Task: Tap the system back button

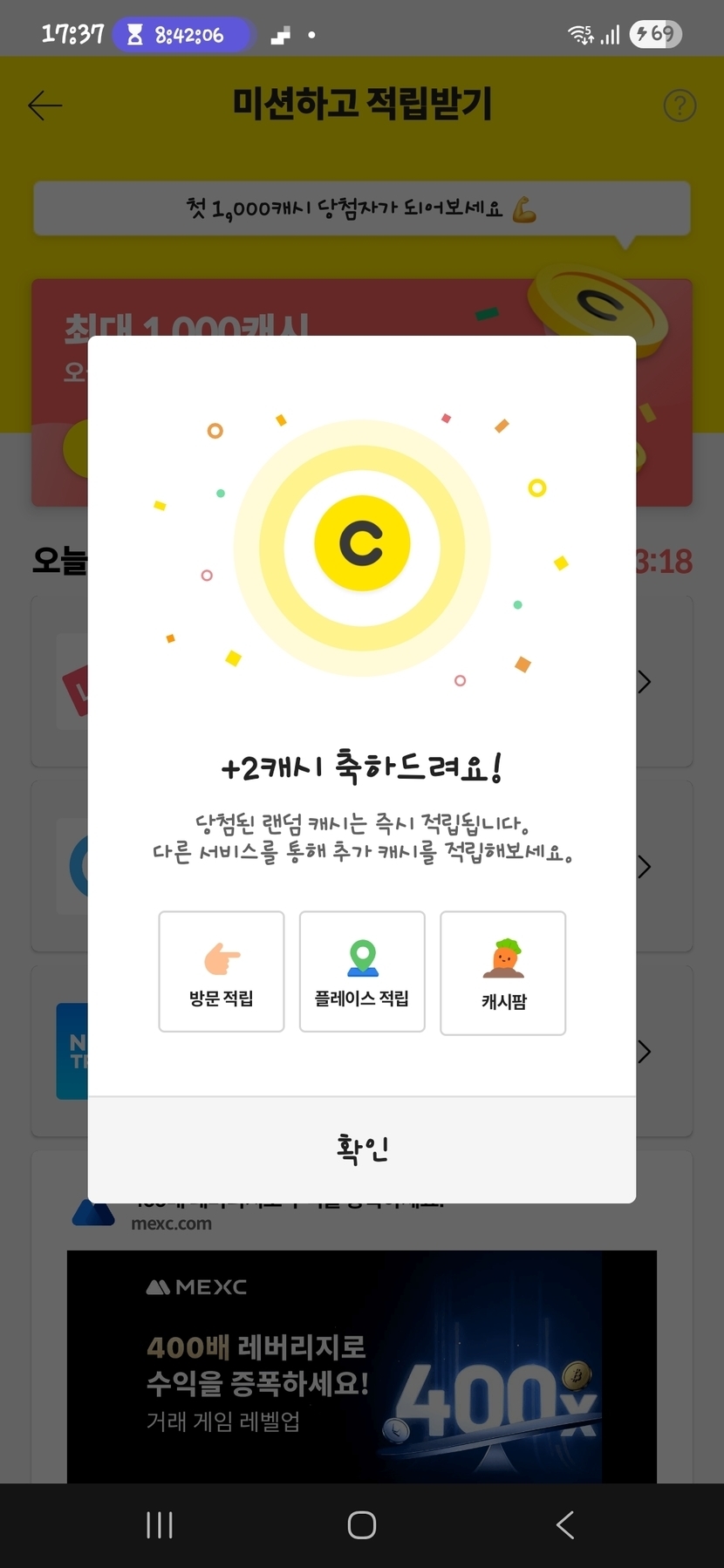Action: coord(565,1524)
